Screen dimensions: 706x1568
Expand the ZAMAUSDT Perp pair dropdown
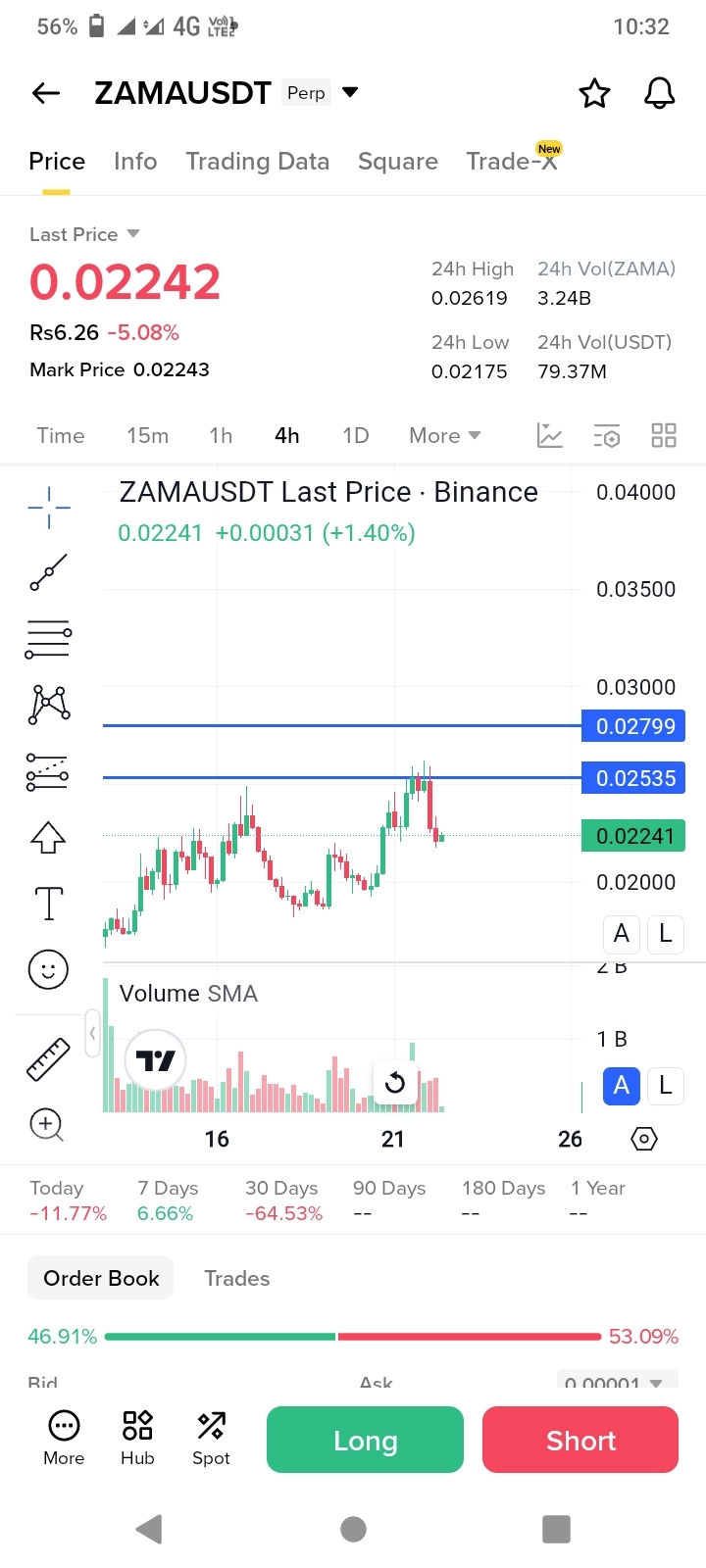point(350,92)
